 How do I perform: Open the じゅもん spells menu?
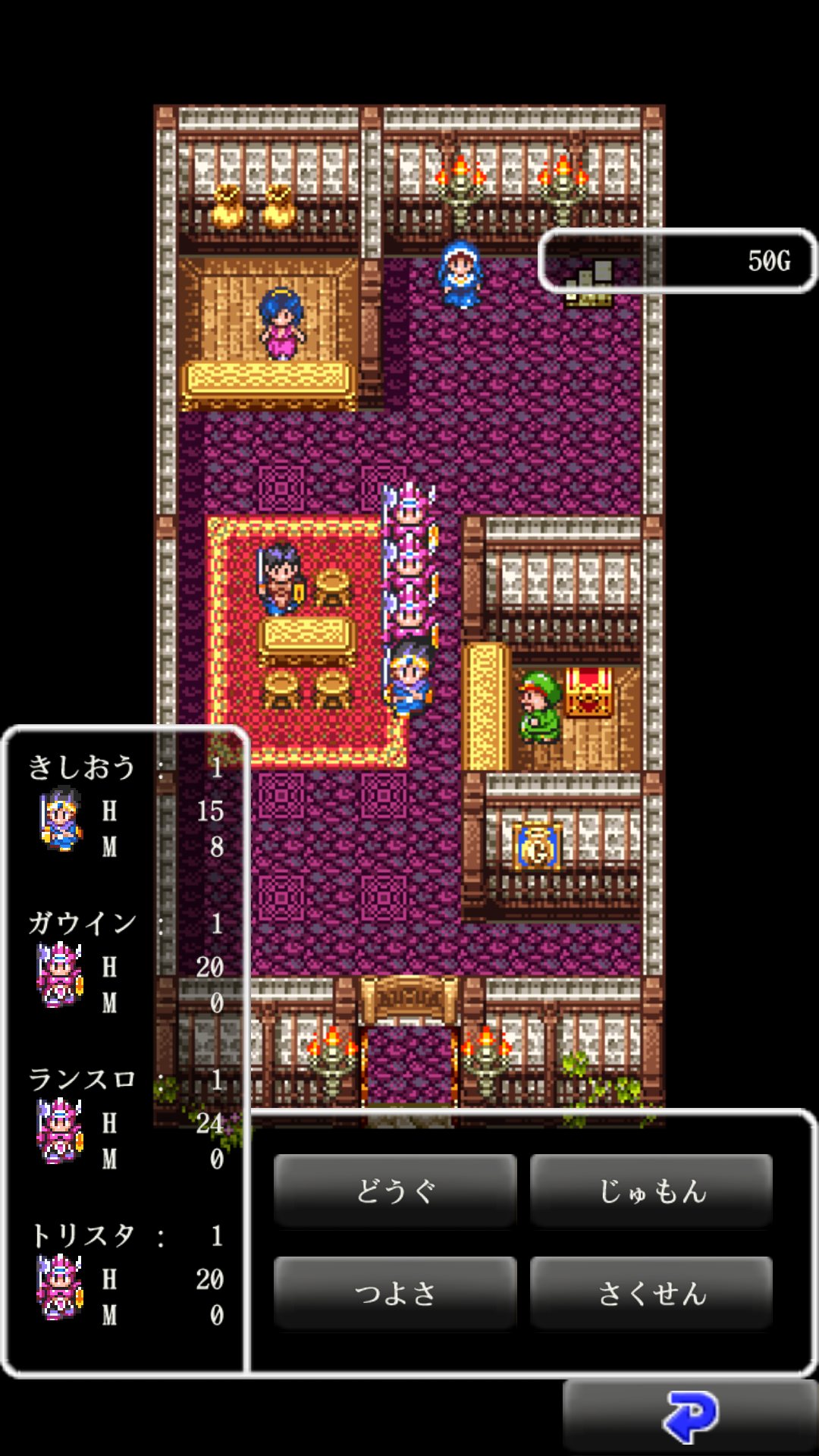651,1191
